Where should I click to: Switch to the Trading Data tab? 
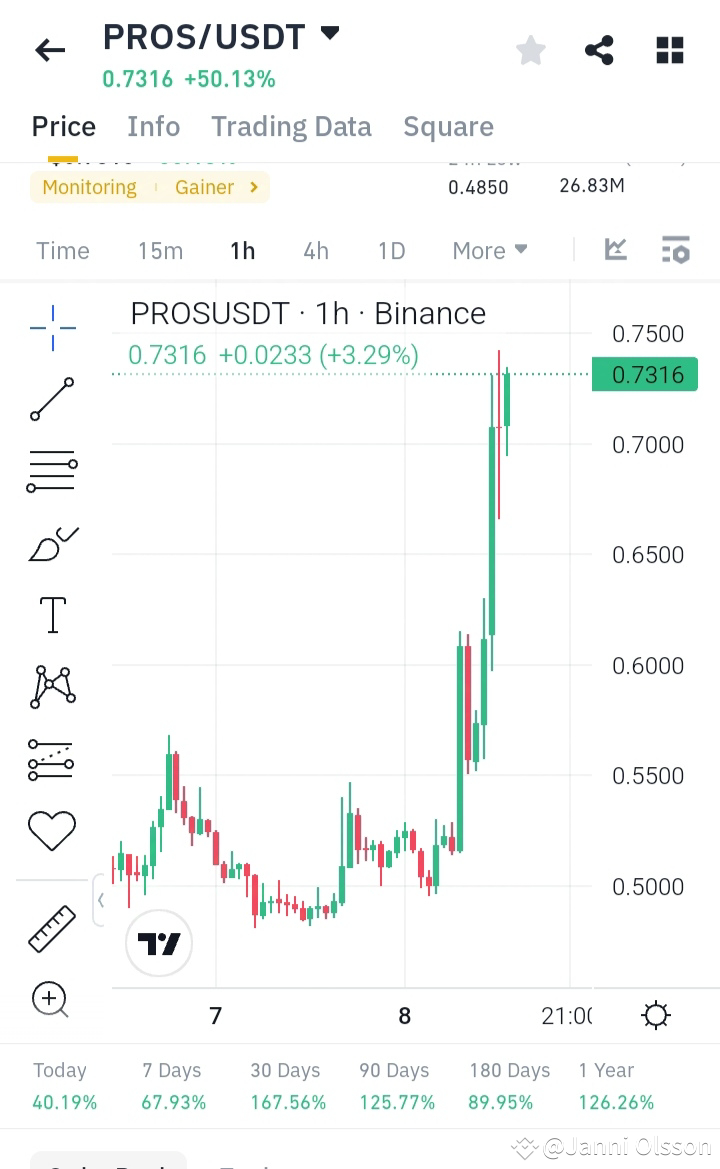[x=291, y=126]
